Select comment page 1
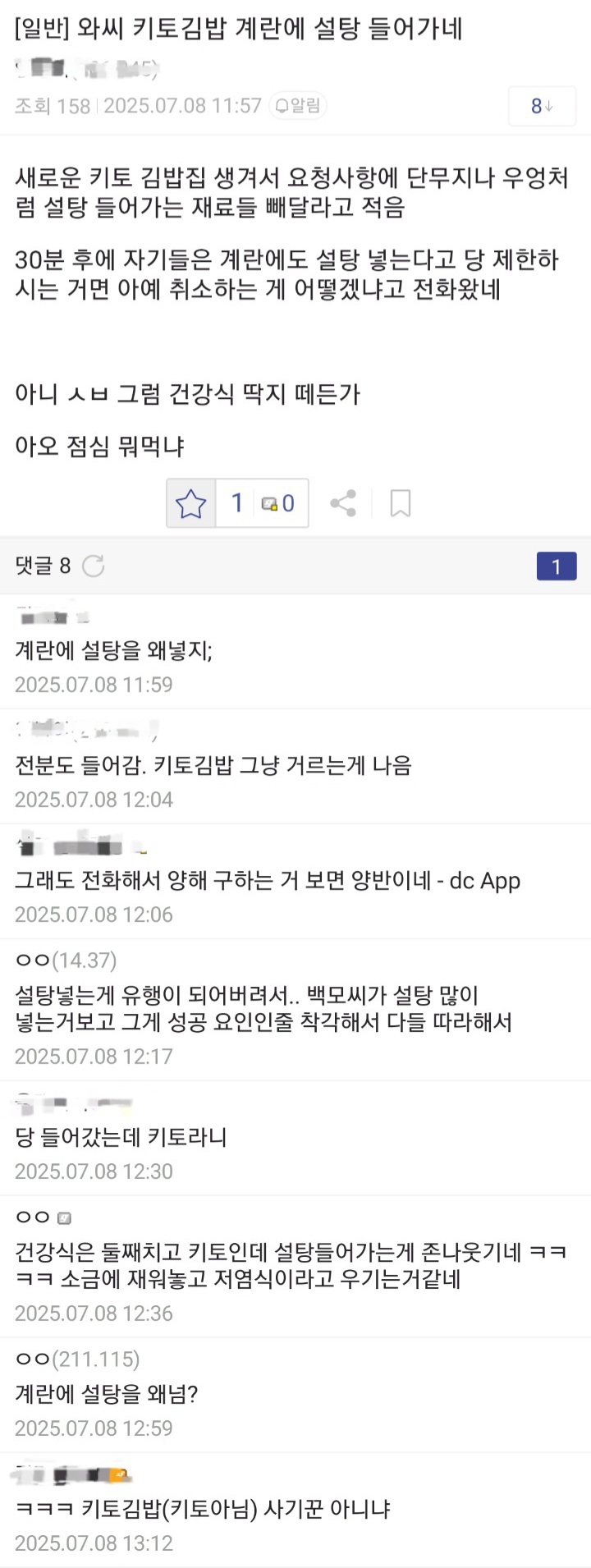Viewport: 591px width, 1568px height. click(556, 566)
